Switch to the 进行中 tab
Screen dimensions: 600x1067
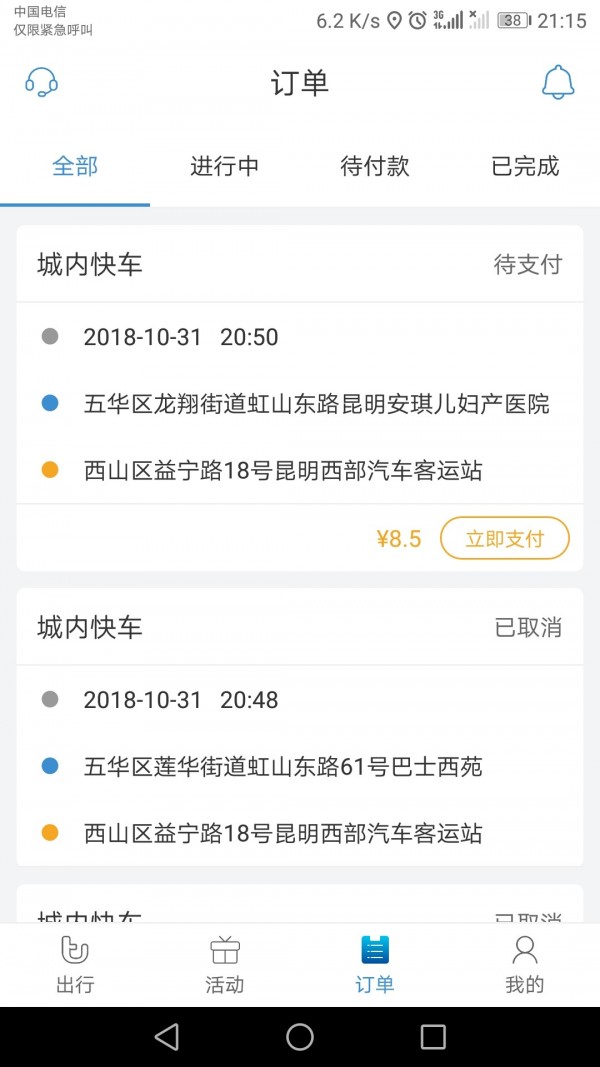pyautogui.click(x=225, y=166)
